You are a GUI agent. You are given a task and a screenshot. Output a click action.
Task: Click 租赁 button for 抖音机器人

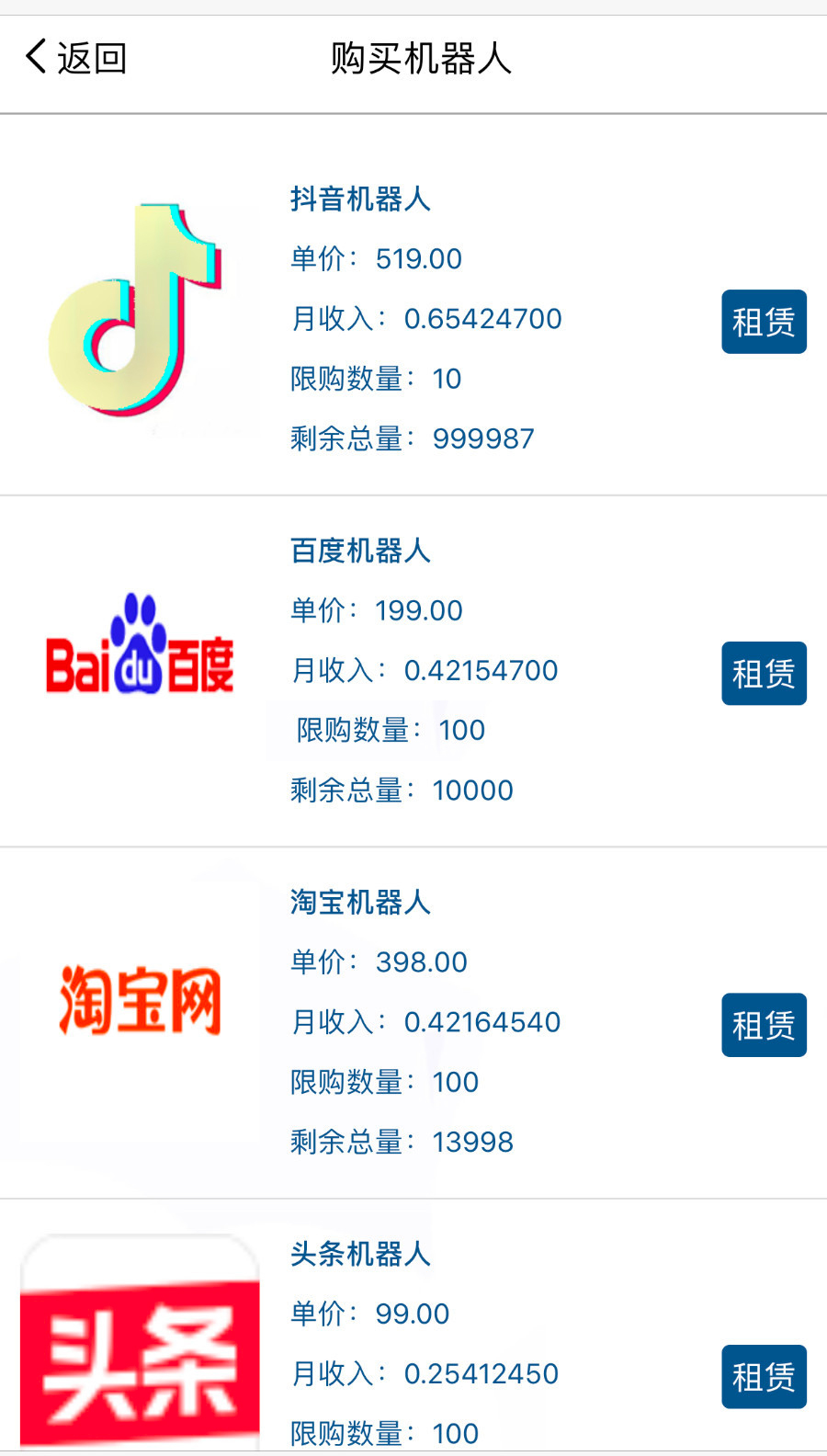[764, 322]
